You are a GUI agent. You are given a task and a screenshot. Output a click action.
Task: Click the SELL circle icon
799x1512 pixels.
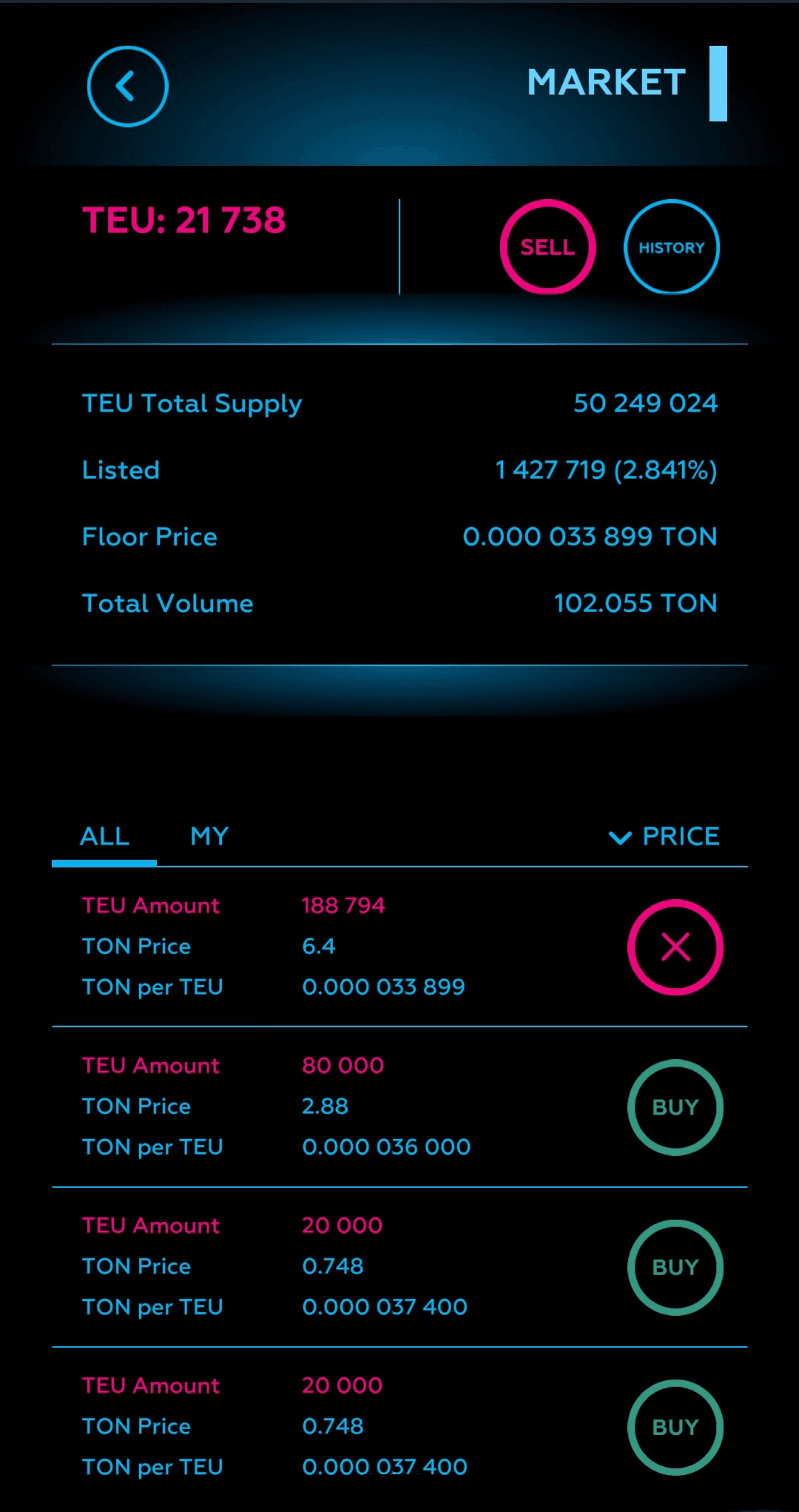pyautogui.click(x=547, y=246)
